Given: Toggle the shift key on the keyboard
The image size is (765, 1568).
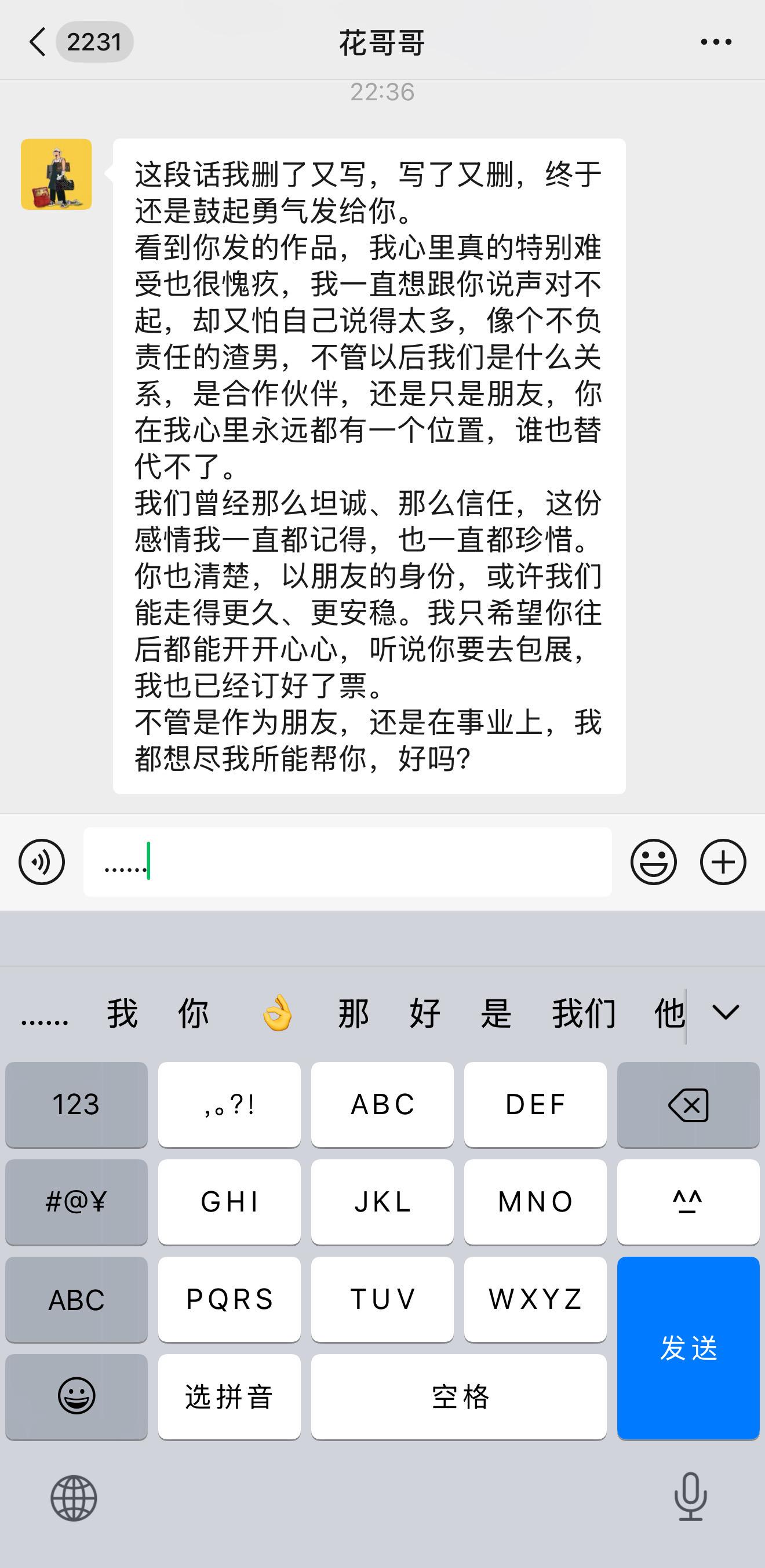Looking at the screenshot, I should [x=688, y=1202].
